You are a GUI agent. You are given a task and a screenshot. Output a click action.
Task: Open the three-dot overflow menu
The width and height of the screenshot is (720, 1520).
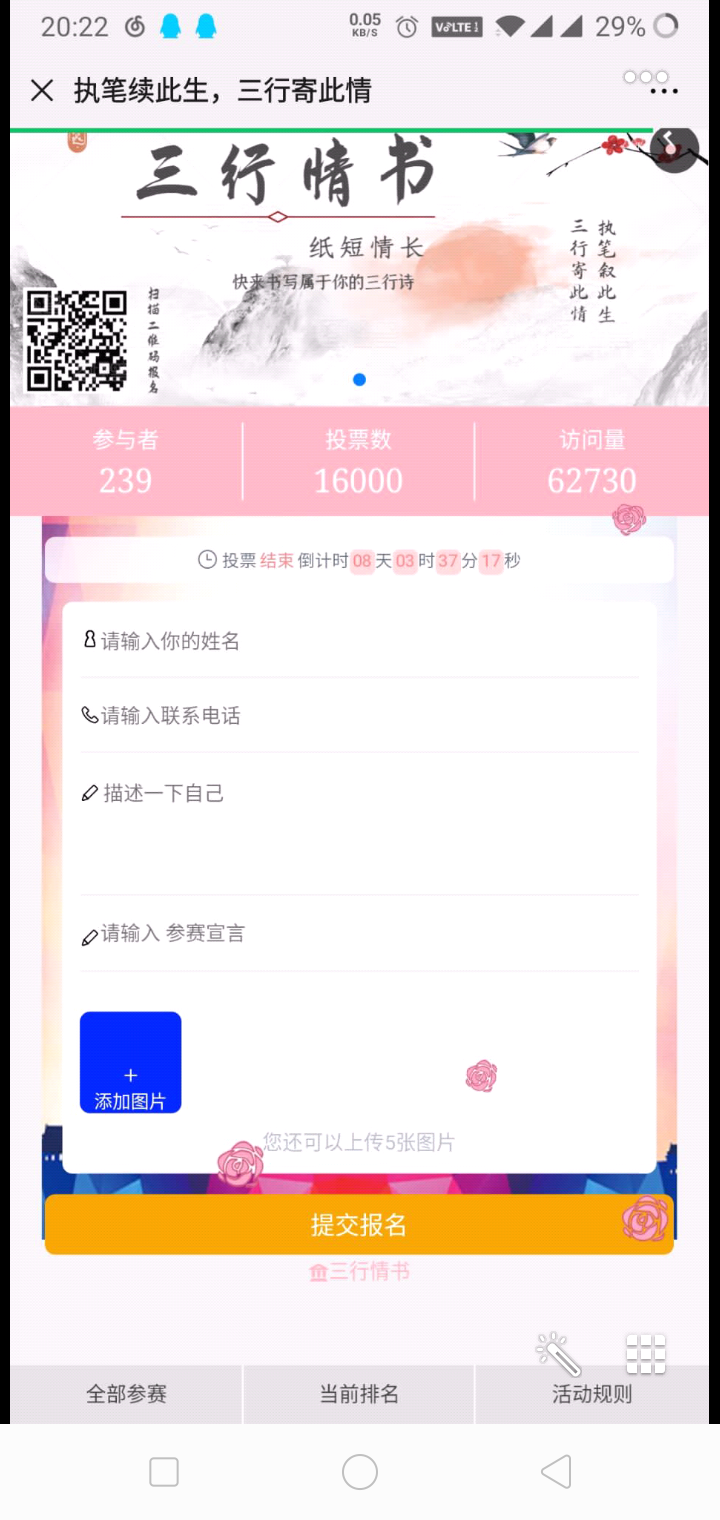pos(664,91)
